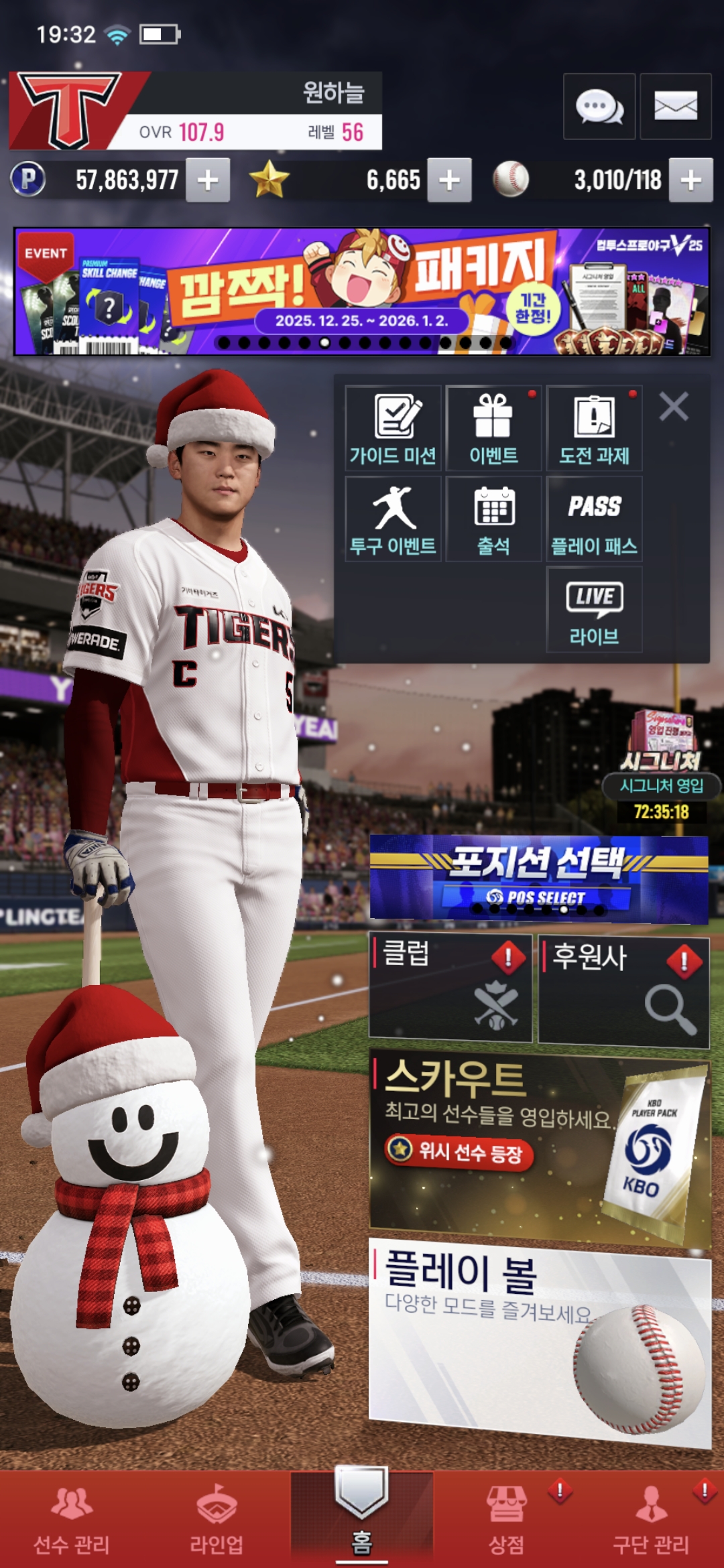This screenshot has height=1568, width=724.
Task: Open 투구 이벤트
Action: click(394, 519)
